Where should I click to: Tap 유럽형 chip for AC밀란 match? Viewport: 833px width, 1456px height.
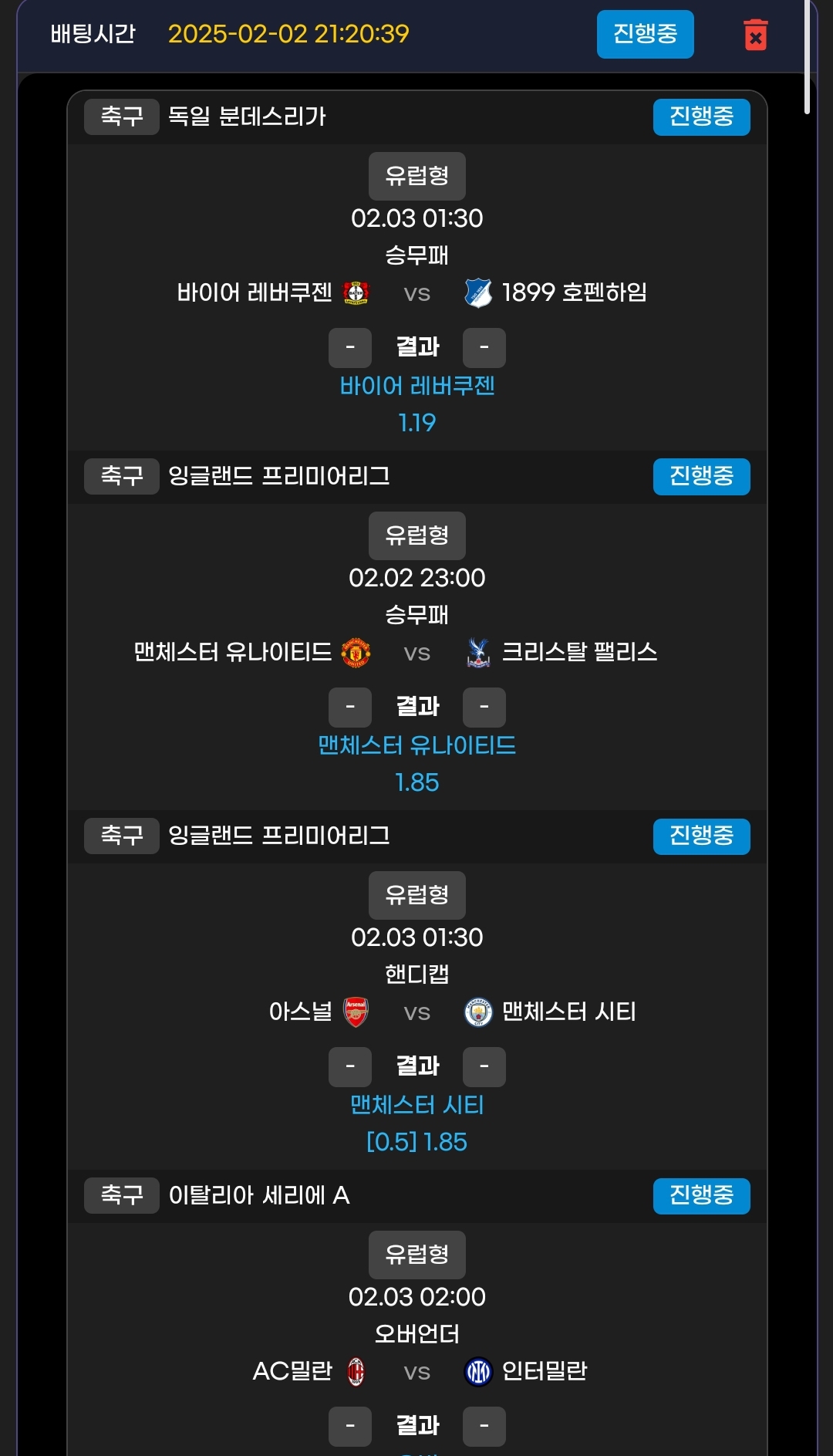(x=416, y=1255)
